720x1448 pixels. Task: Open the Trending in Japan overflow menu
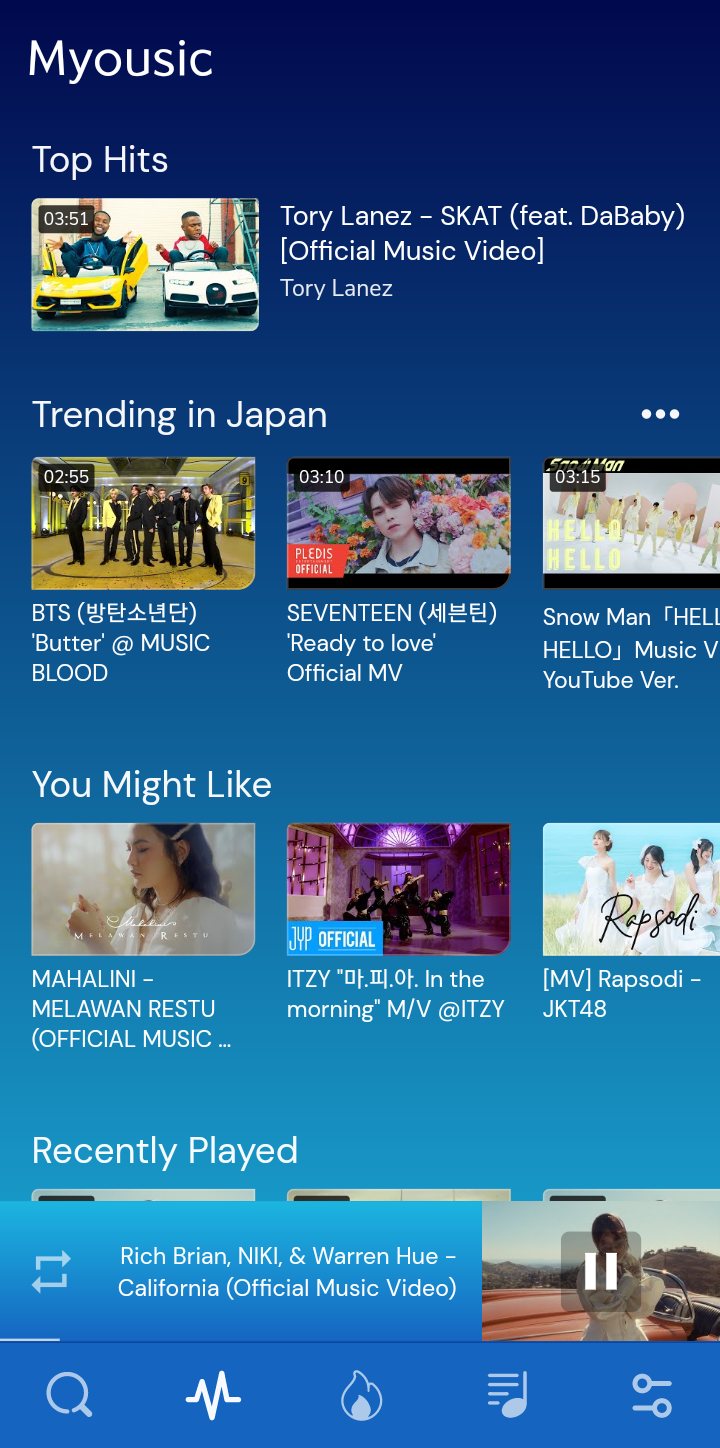[660, 414]
